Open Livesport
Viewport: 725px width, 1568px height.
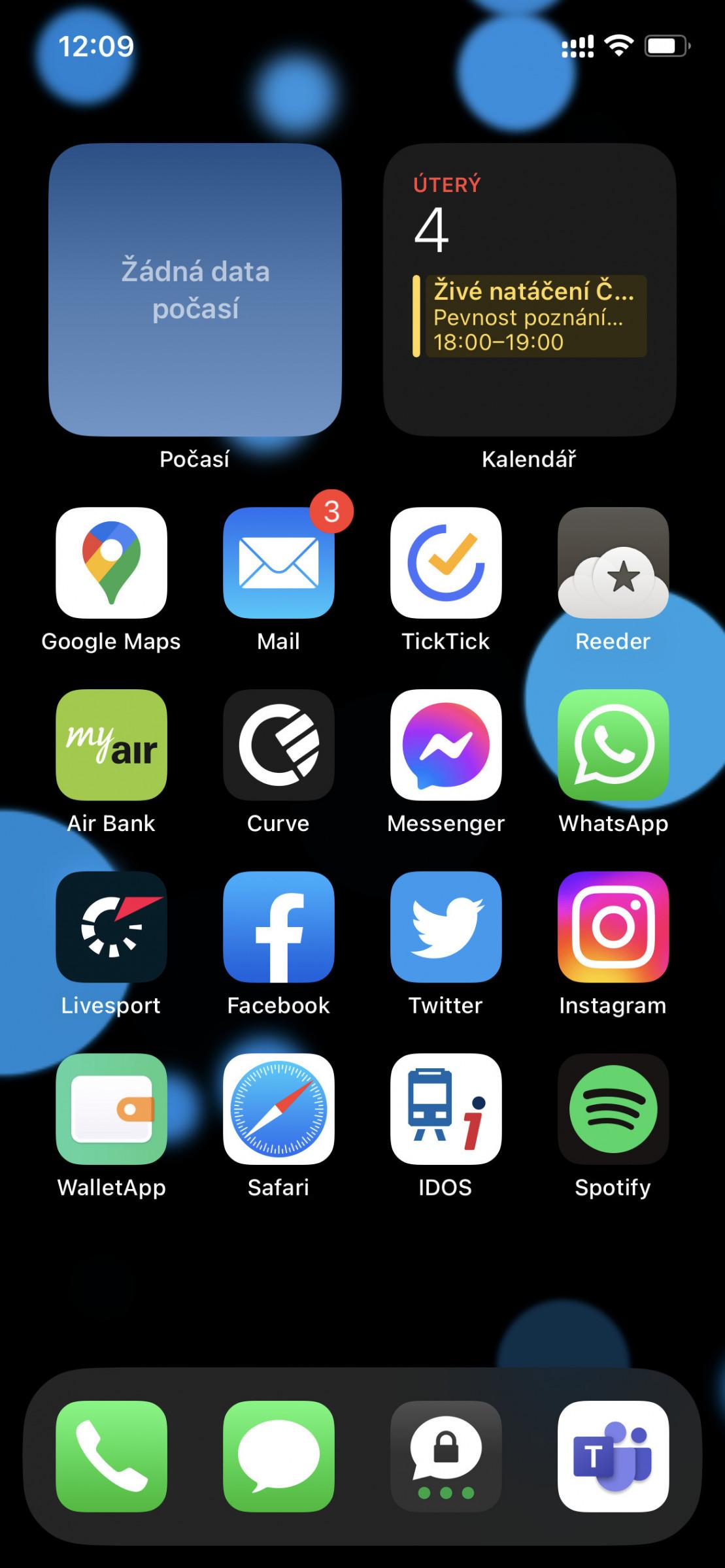click(x=111, y=926)
